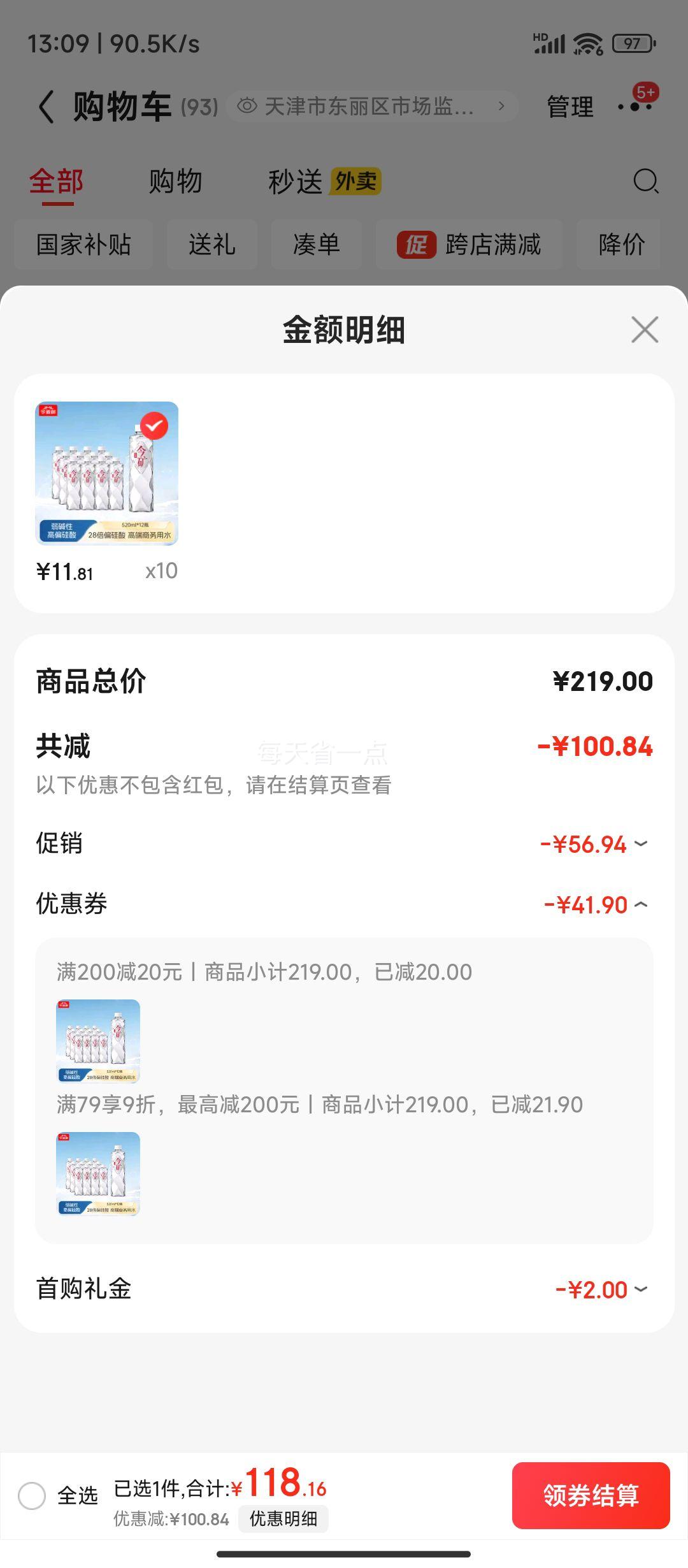Image resolution: width=688 pixels, height=1568 pixels.
Task: Toggle the 全选 select-all checkbox
Action: (x=32, y=1495)
